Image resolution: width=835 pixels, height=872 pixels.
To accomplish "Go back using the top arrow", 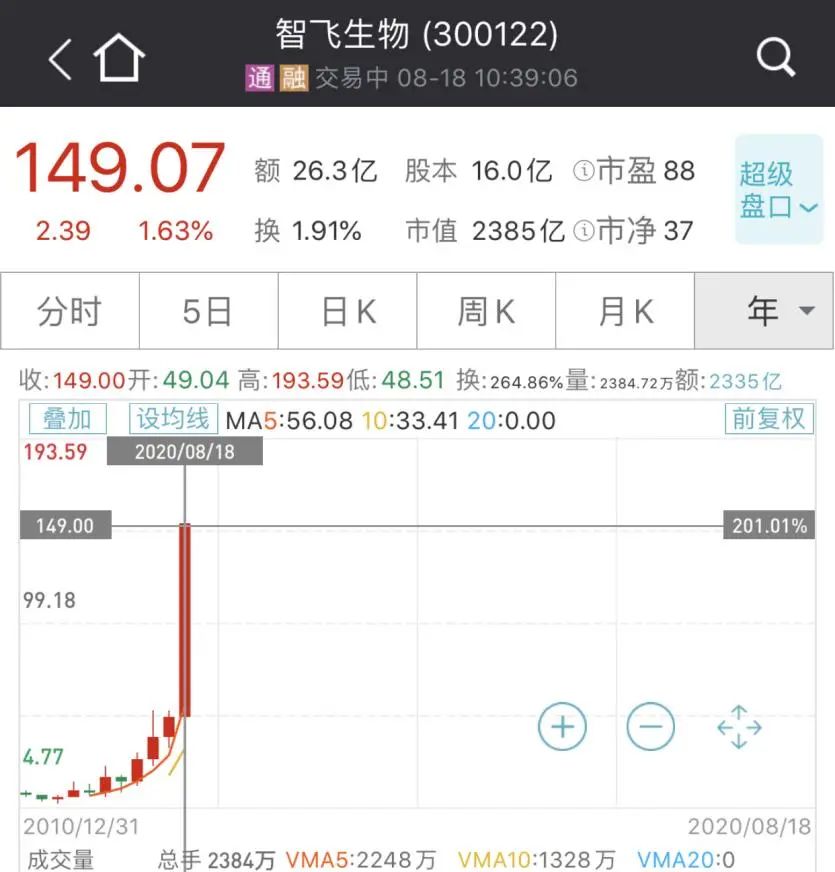I will [60, 60].
